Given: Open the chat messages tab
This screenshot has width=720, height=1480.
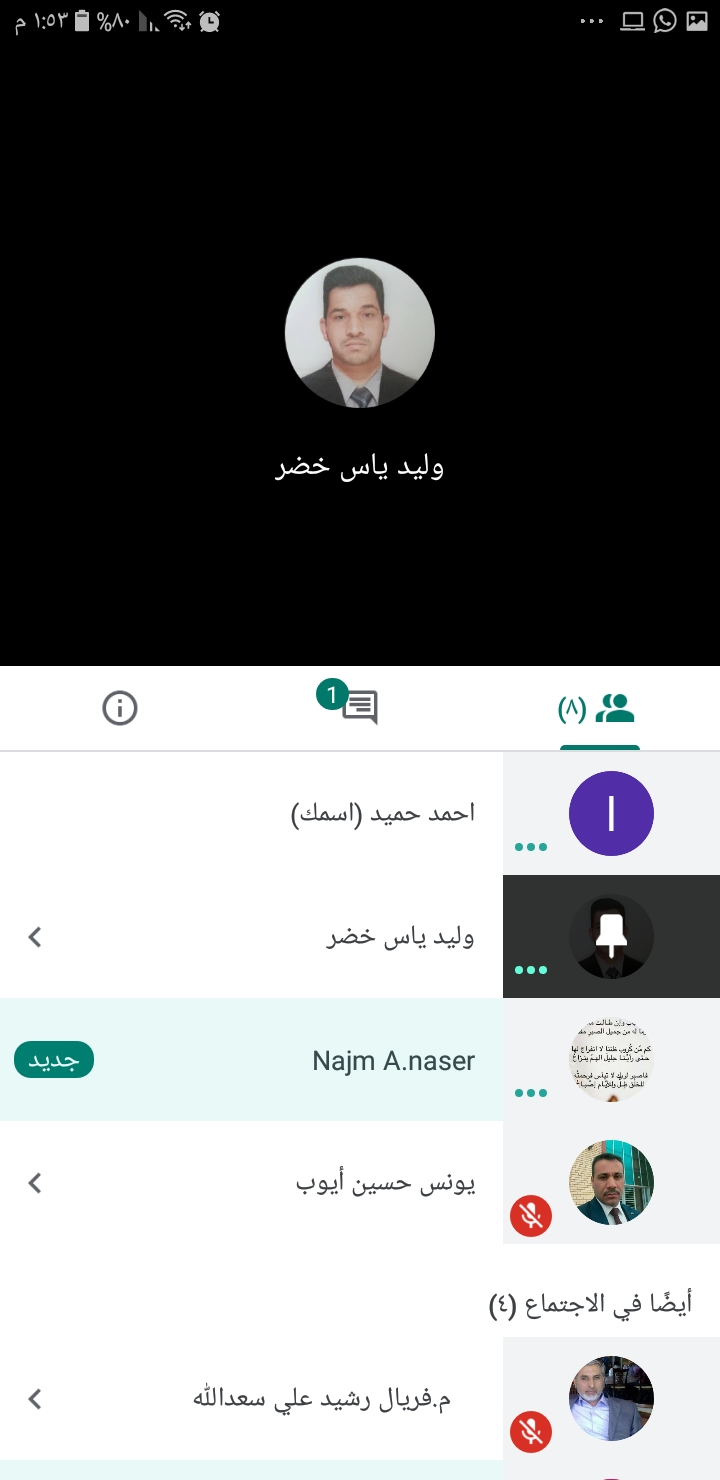Looking at the screenshot, I should pyautogui.click(x=358, y=707).
